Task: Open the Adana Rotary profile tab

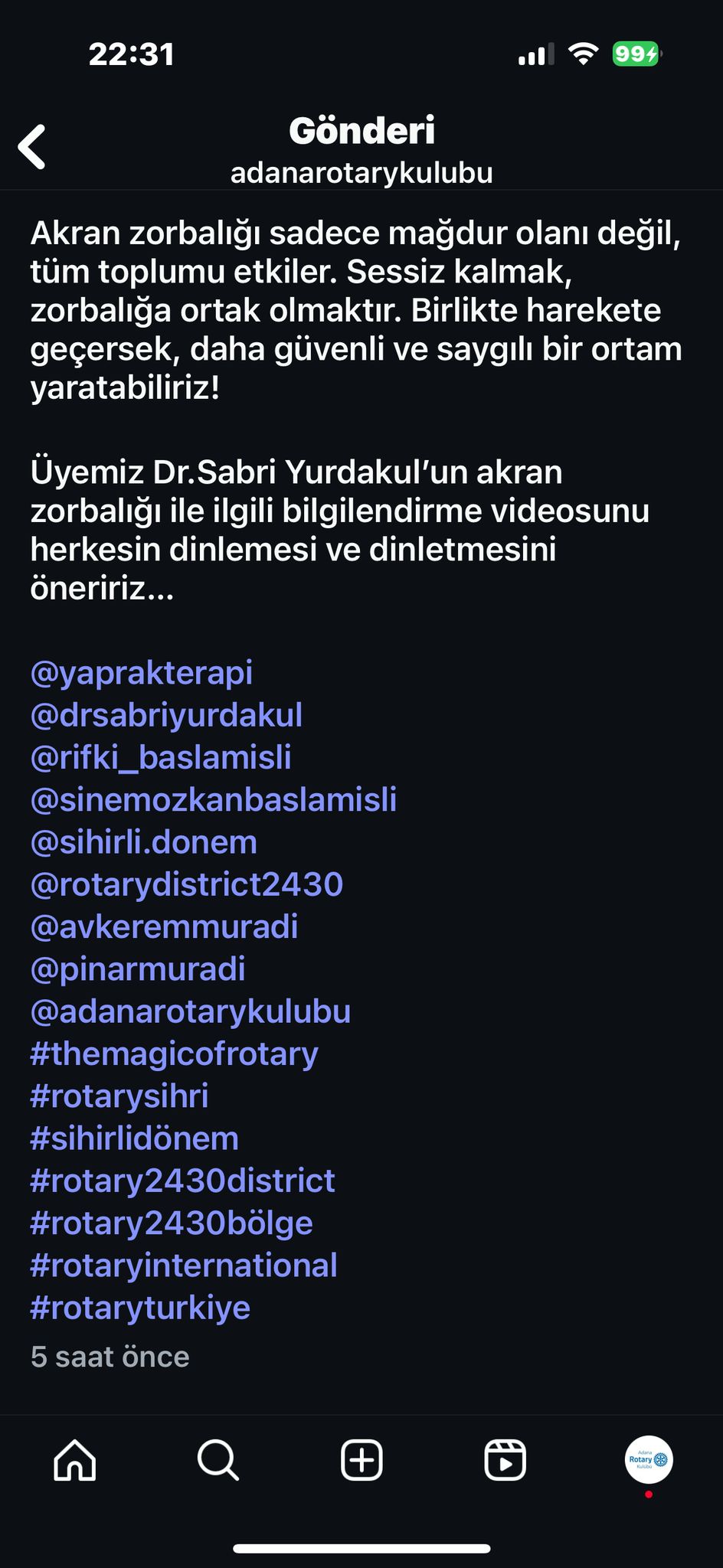Action: point(649,1460)
